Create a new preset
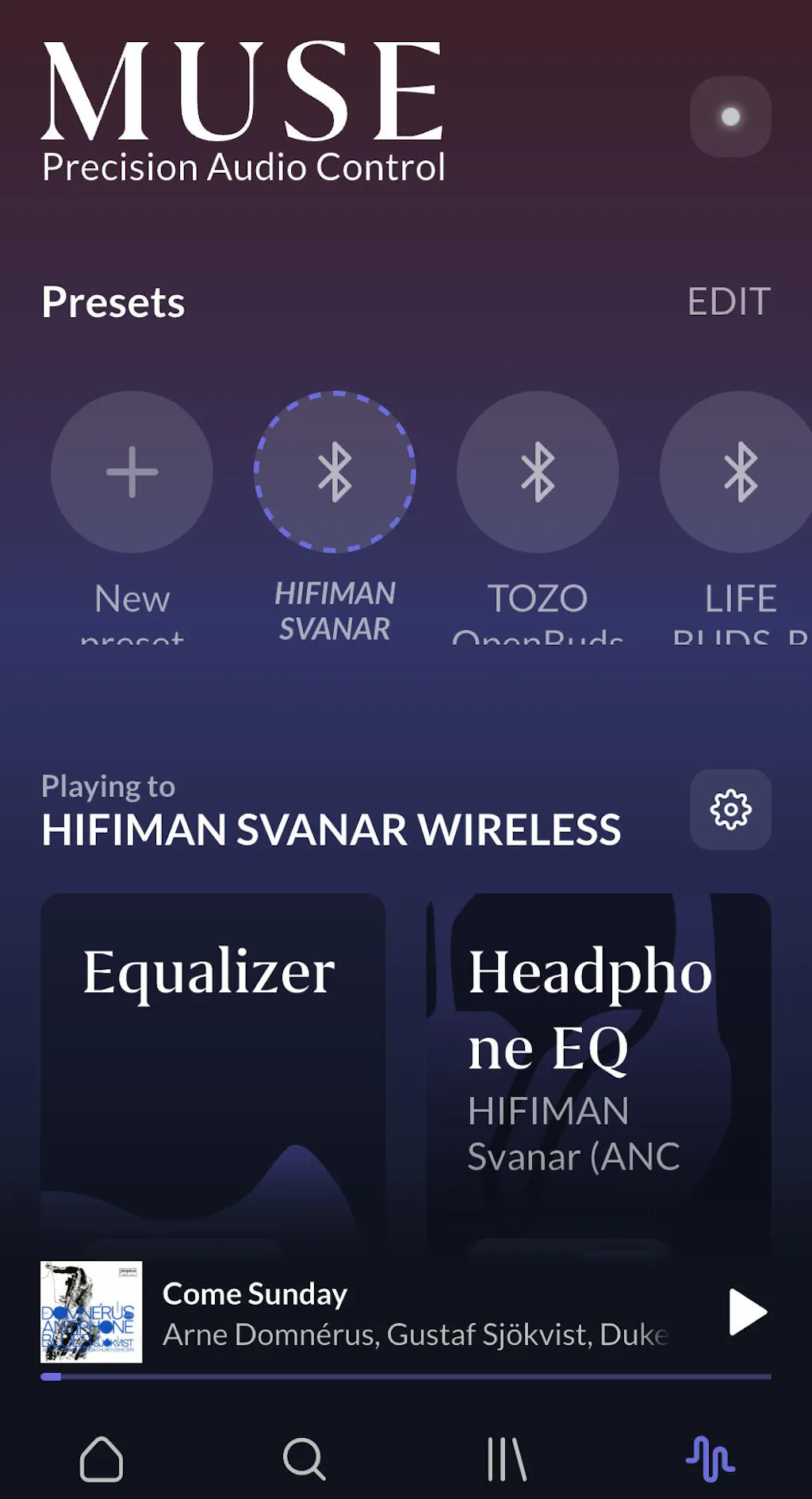This screenshot has width=812, height=1499. point(132,473)
